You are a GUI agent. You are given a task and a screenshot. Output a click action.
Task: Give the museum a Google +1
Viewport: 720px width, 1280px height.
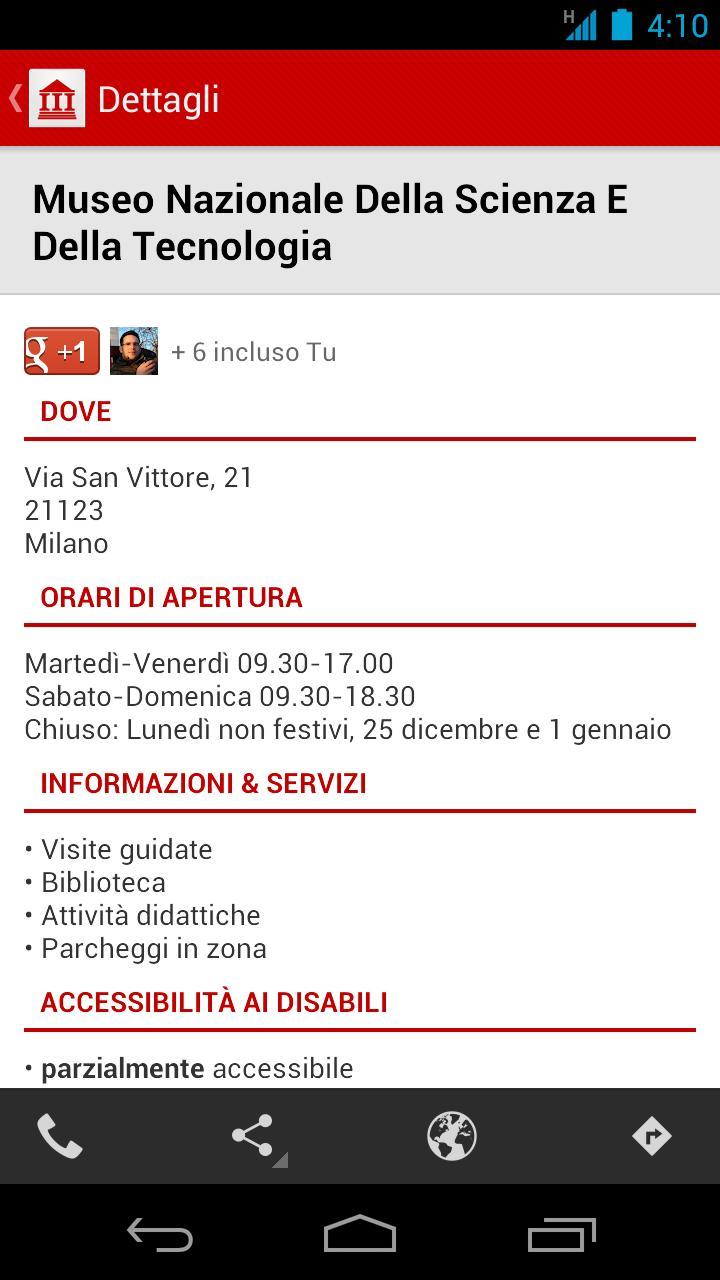coord(61,351)
